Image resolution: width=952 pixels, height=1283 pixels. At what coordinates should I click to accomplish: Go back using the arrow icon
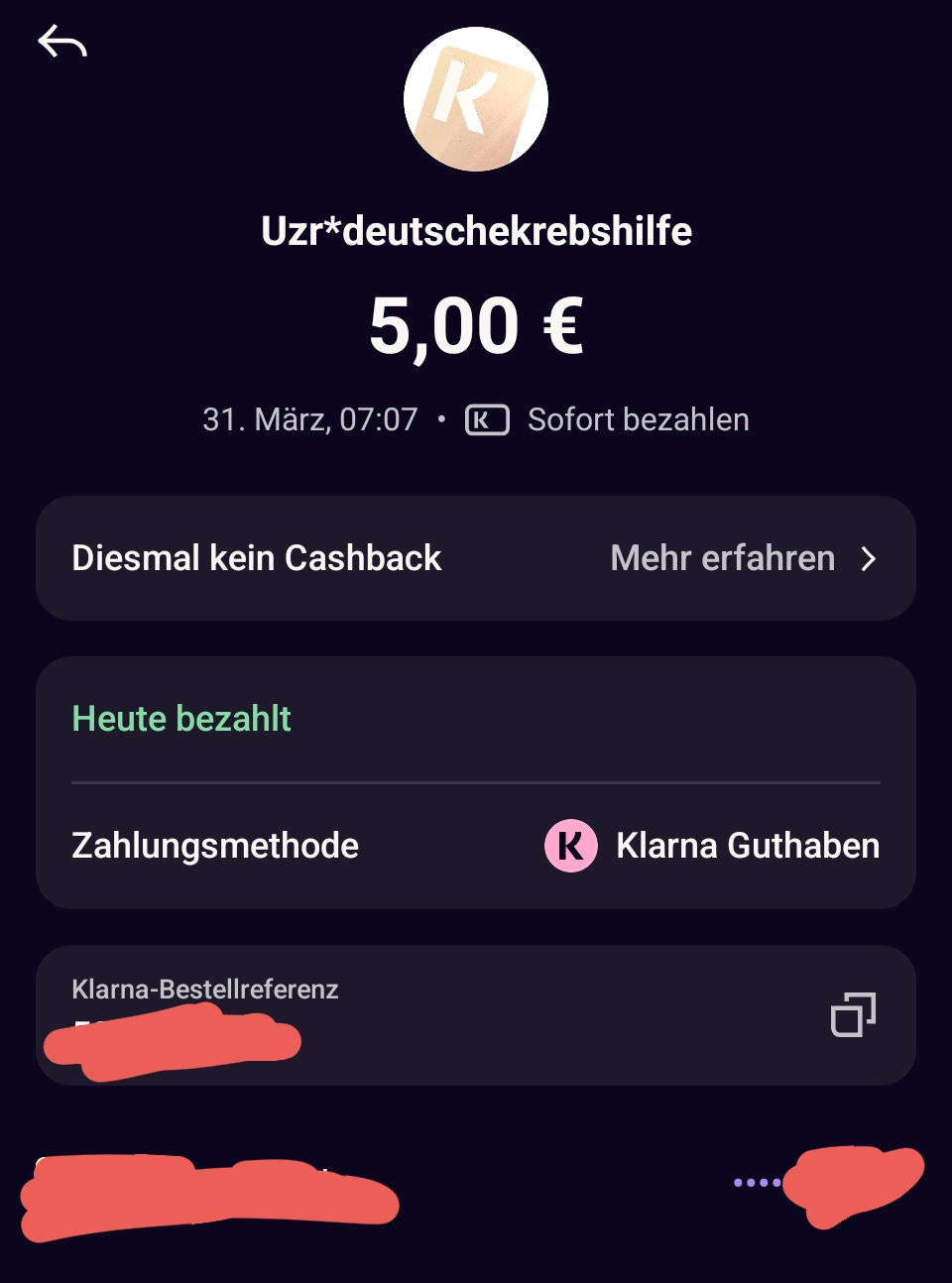tap(62, 42)
